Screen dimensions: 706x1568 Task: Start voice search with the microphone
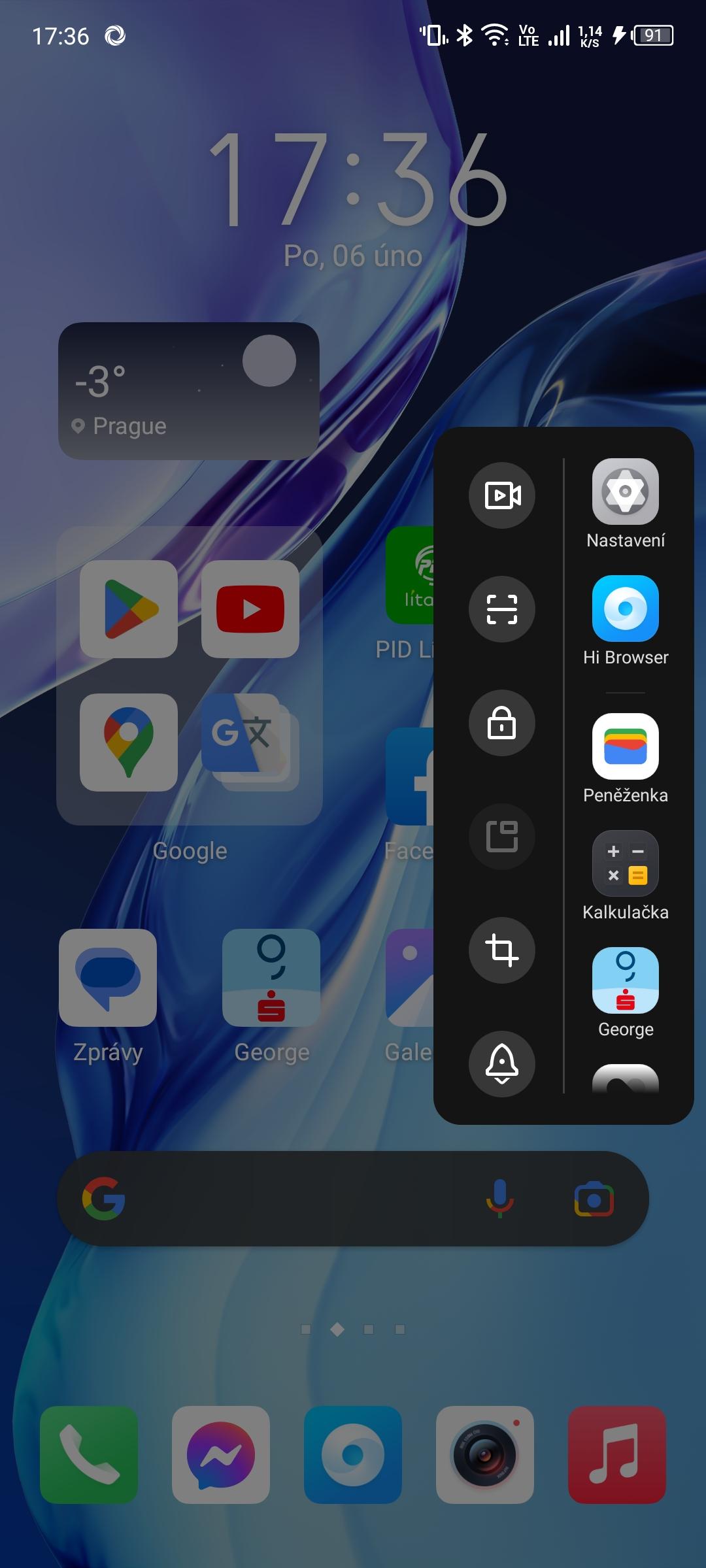(500, 1199)
